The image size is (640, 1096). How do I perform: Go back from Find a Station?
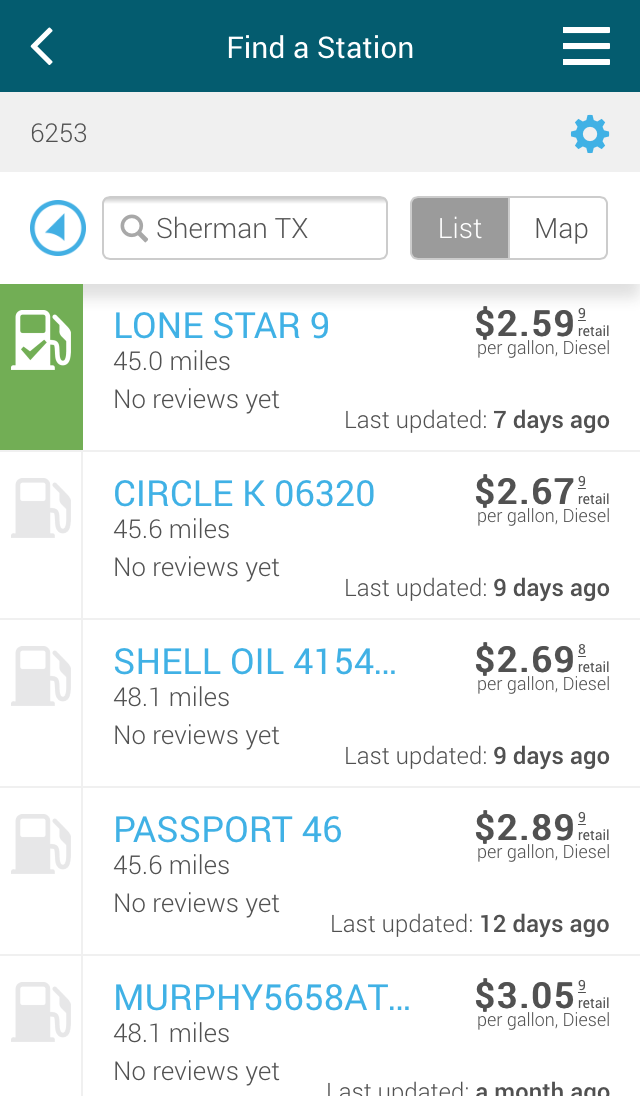(42, 47)
